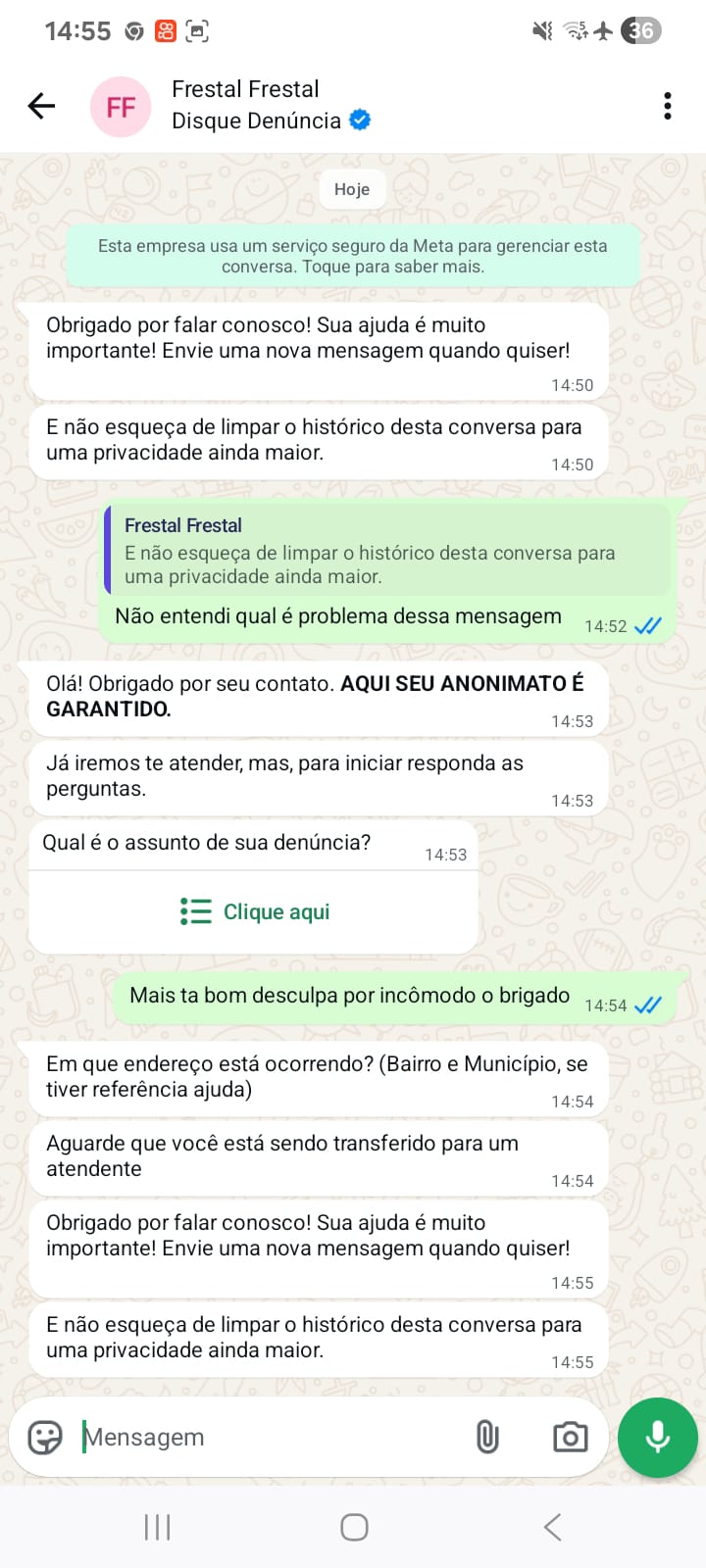Focus the Mensagem text field
This screenshot has width=706, height=1568.
(x=265, y=1437)
